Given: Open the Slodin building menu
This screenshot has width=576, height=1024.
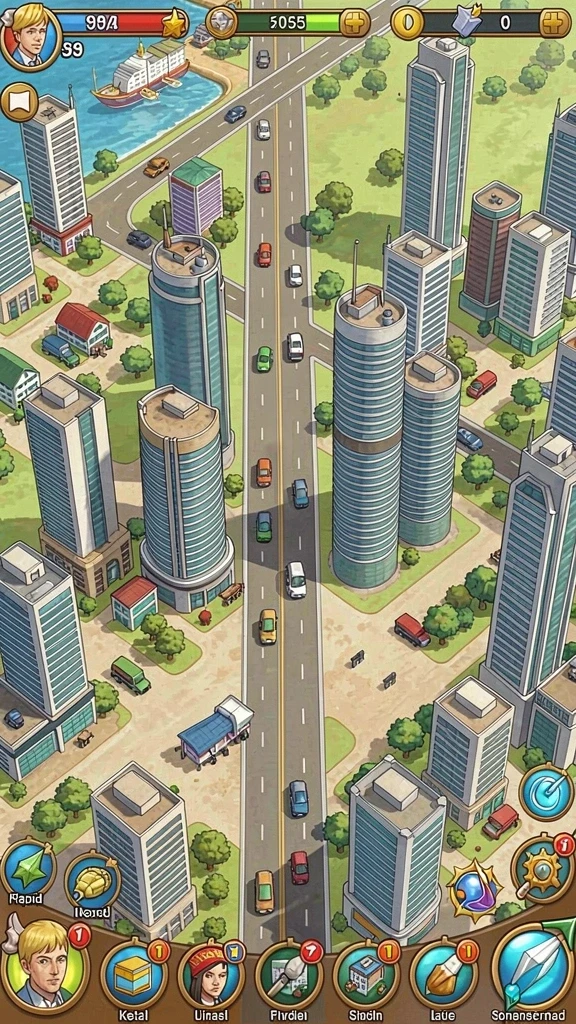Looking at the screenshot, I should click(x=366, y=974).
